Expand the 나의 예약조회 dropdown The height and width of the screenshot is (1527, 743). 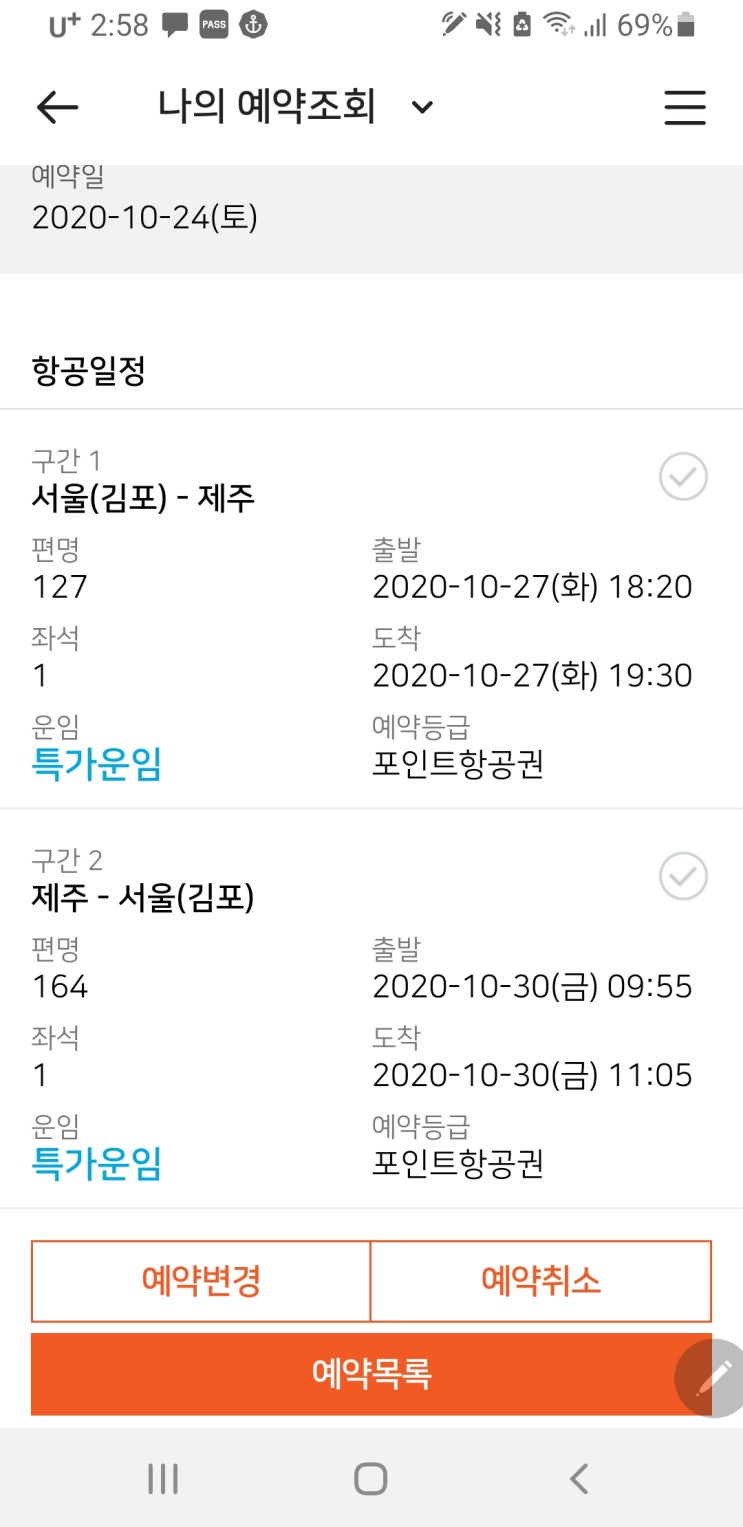click(x=422, y=107)
